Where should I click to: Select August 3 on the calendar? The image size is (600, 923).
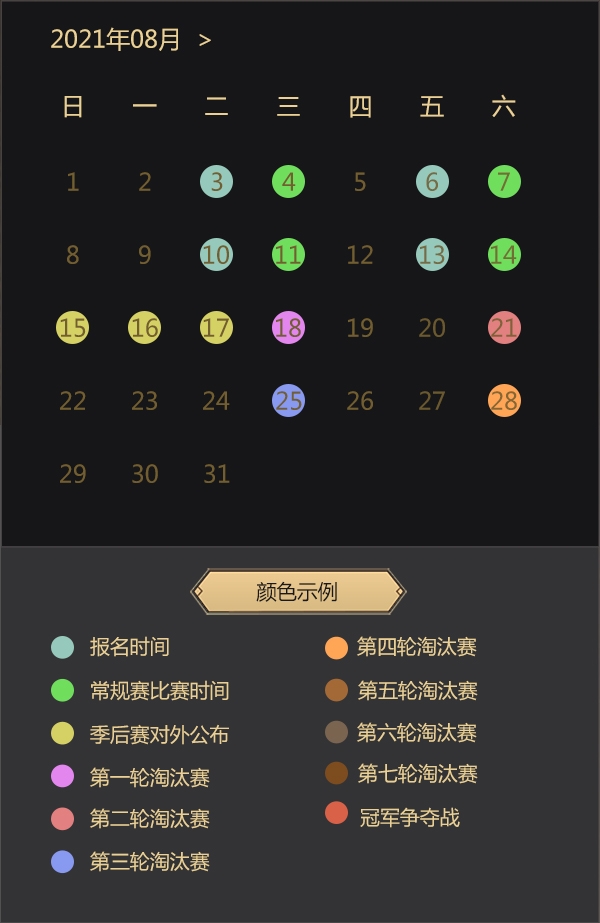pyautogui.click(x=216, y=182)
